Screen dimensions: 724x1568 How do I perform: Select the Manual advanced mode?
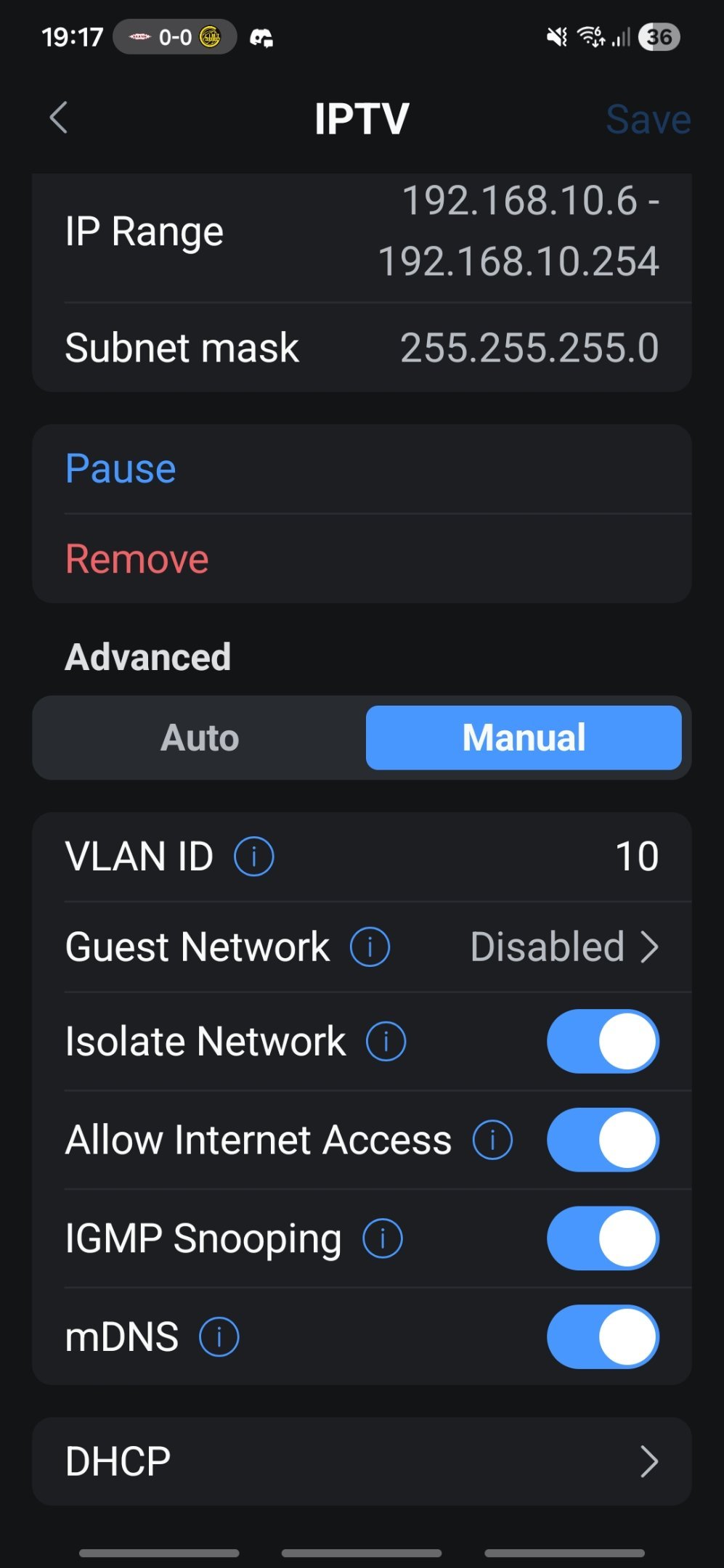click(524, 738)
